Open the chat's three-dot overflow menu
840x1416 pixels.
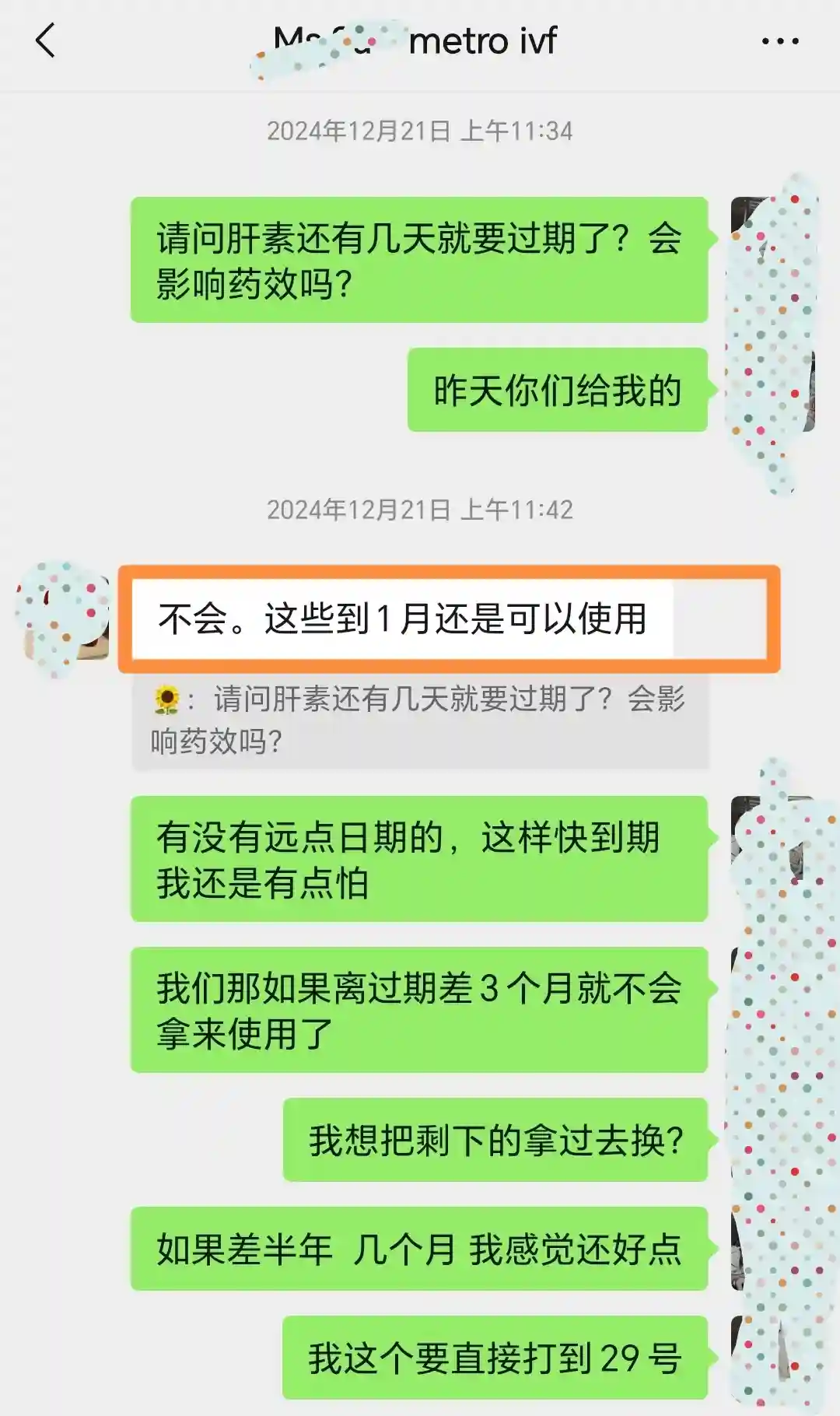[x=779, y=41]
